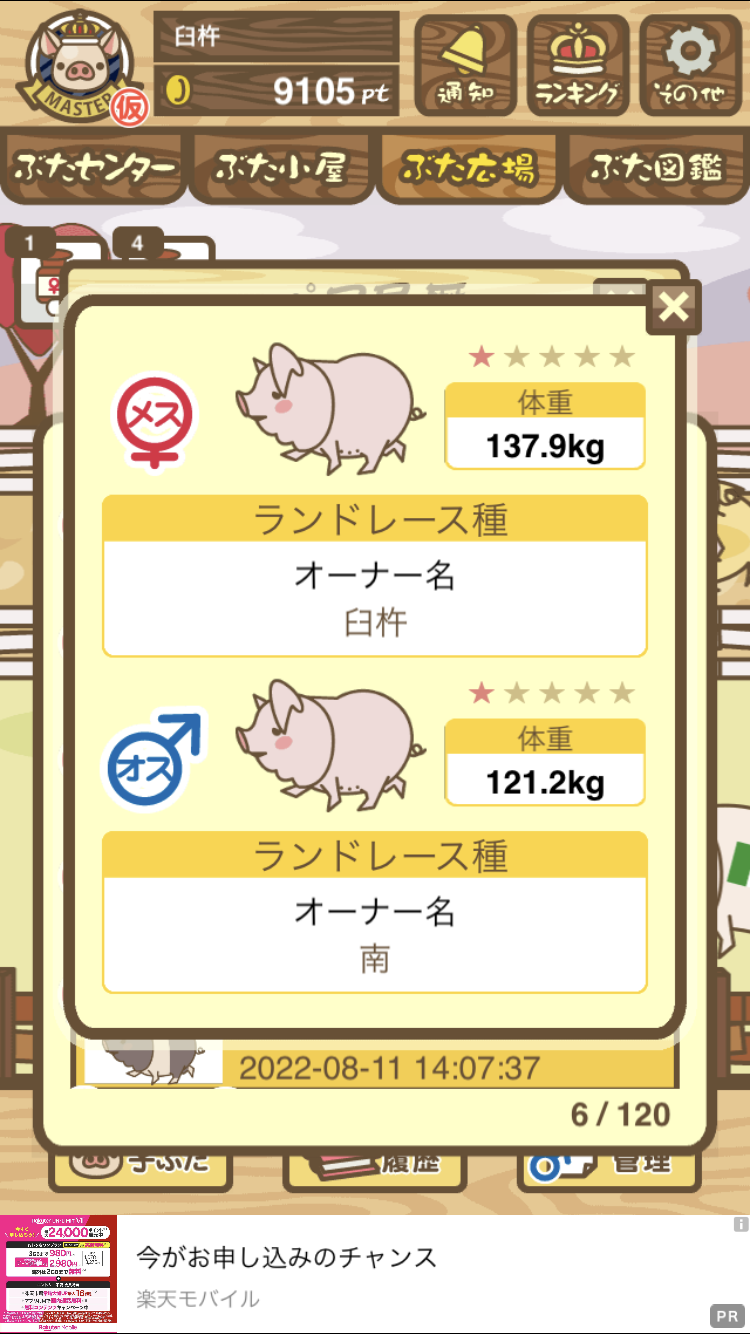Switch to ぶたセンター tab

coord(95,168)
